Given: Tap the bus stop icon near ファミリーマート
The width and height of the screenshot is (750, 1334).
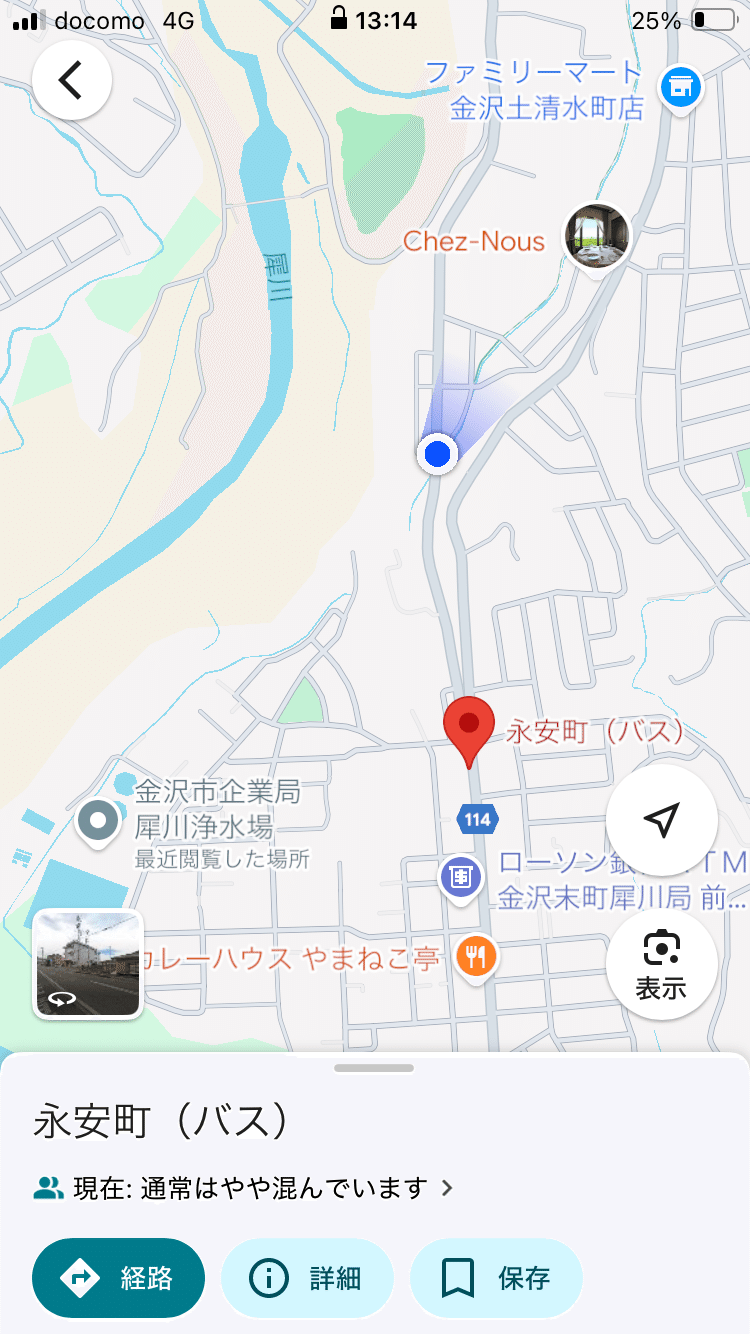Looking at the screenshot, I should pyautogui.click(x=681, y=87).
